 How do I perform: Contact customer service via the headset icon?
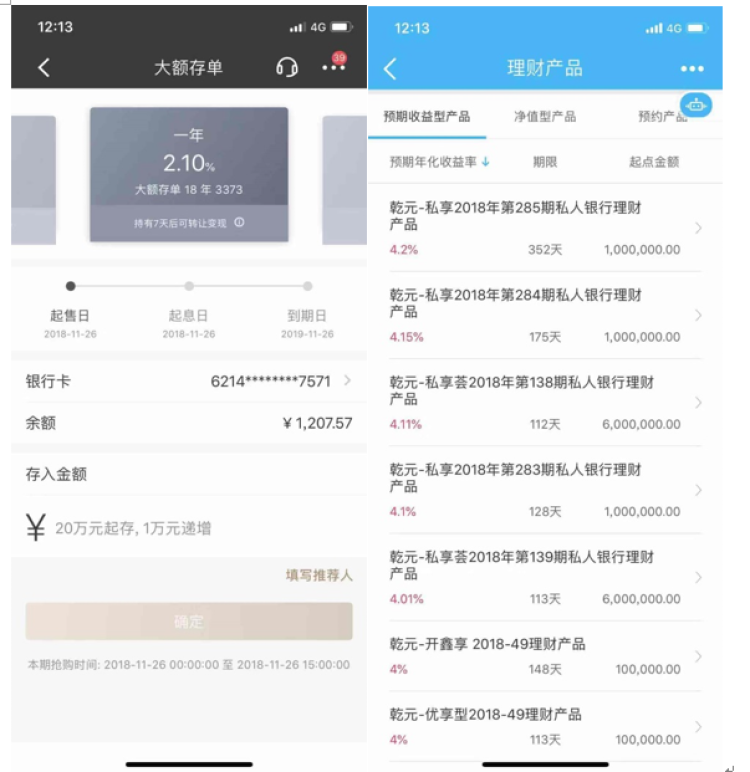tap(287, 68)
